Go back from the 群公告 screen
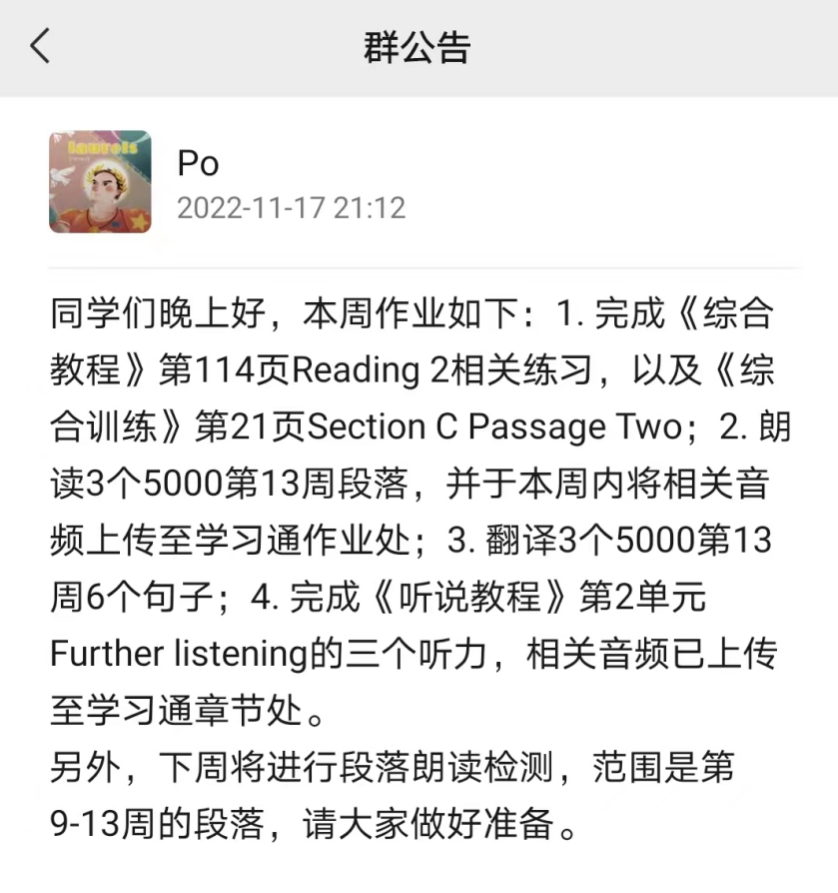The image size is (838, 893). (x=40, y=47)
